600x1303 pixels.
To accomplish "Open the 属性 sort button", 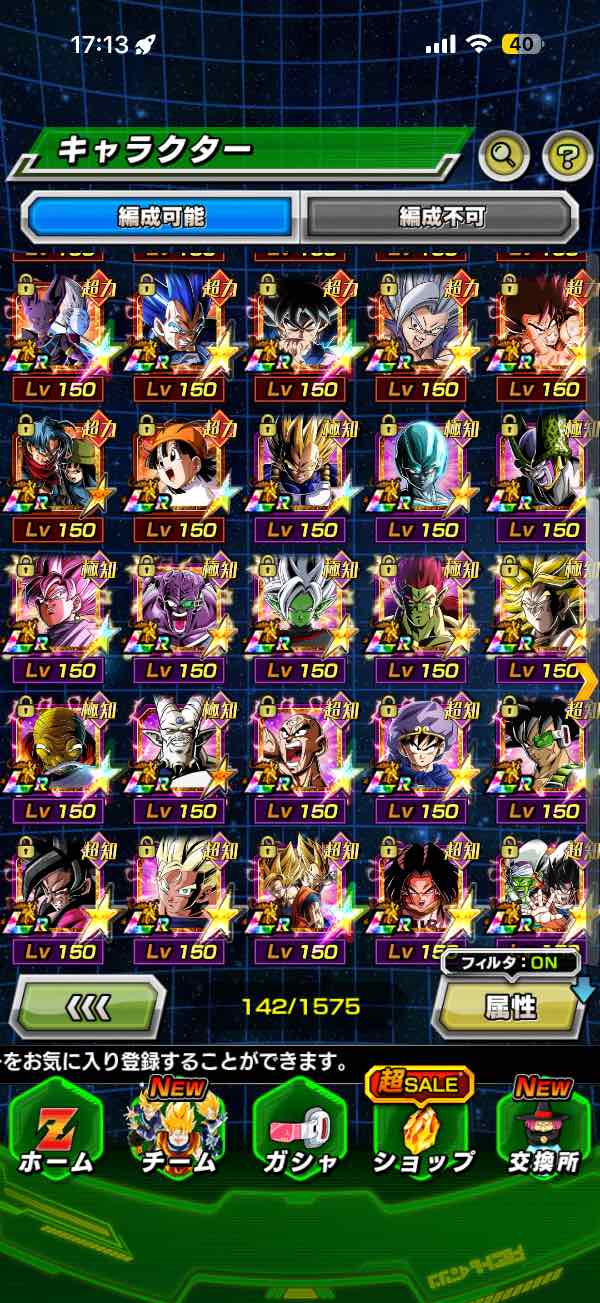I will click(511, 1007).
